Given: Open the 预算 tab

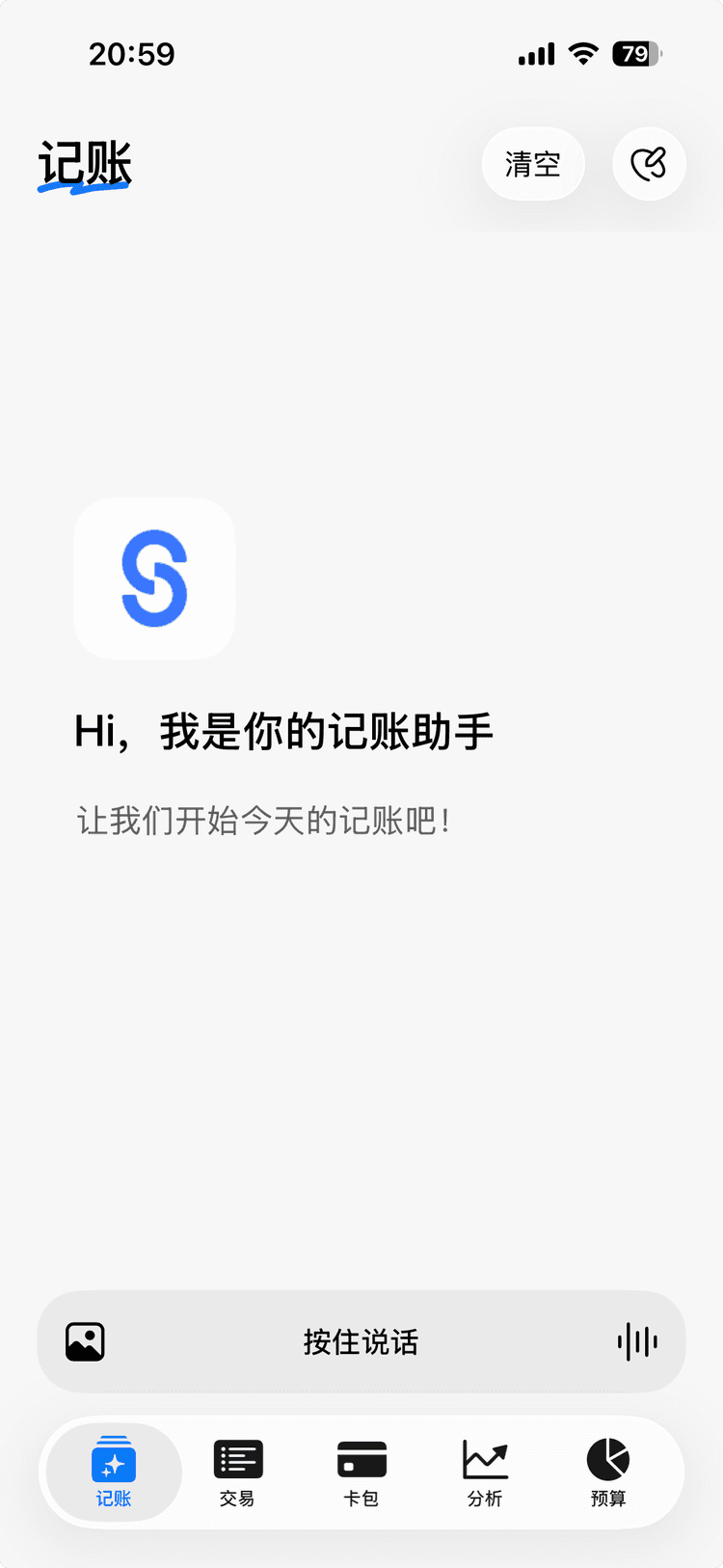Looking at the screenshot, I should click(607, 1473).
